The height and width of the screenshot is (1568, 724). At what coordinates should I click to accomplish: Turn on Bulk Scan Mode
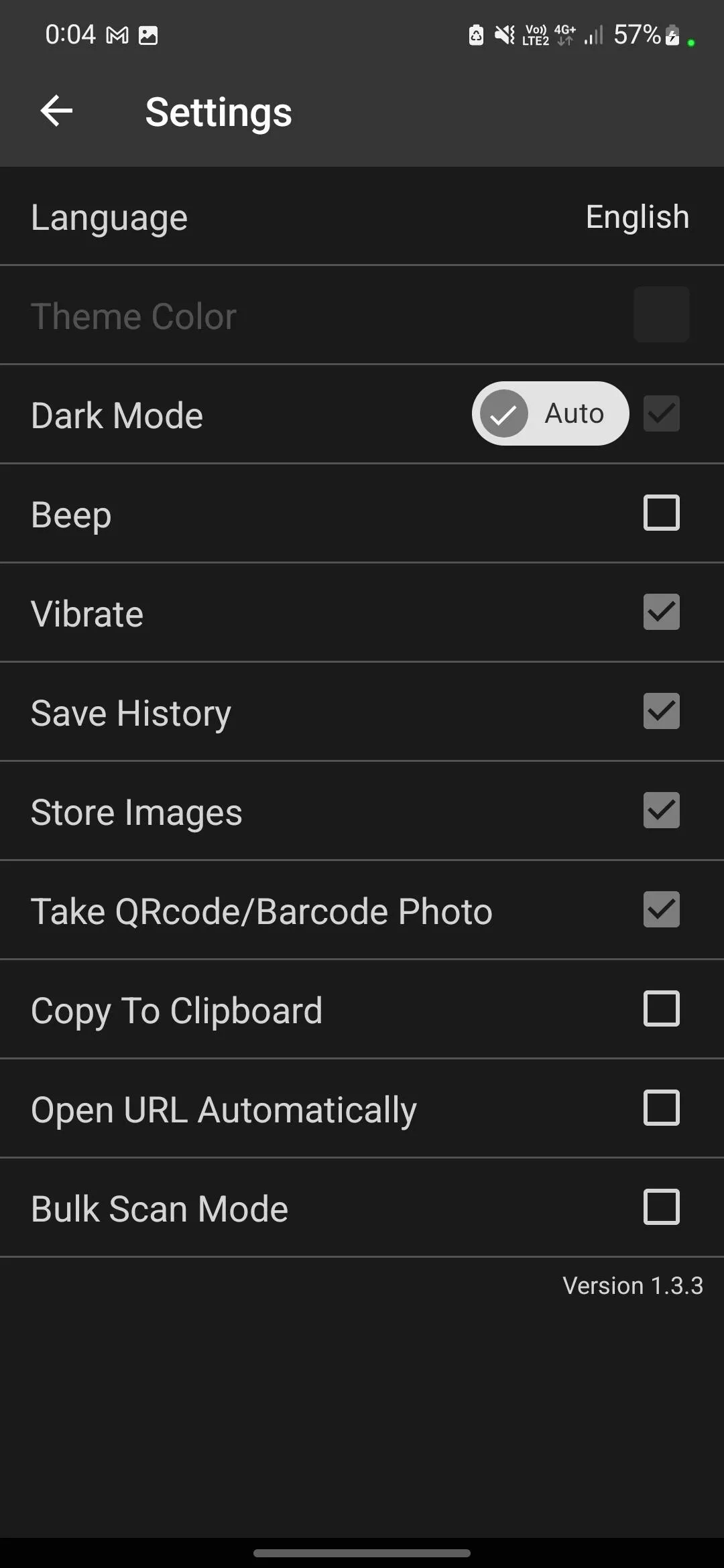coord(662,1207)
